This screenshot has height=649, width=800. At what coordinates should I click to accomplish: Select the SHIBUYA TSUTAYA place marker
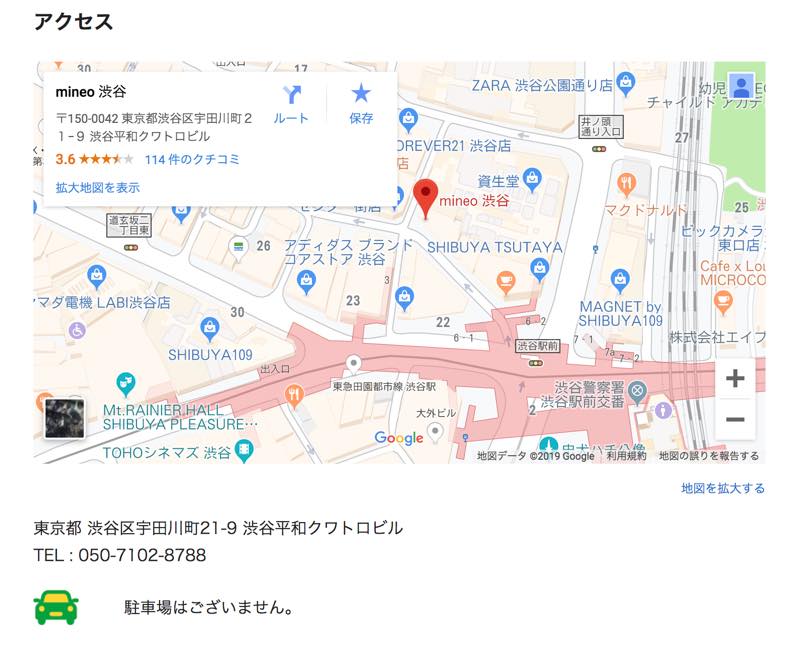539,268
